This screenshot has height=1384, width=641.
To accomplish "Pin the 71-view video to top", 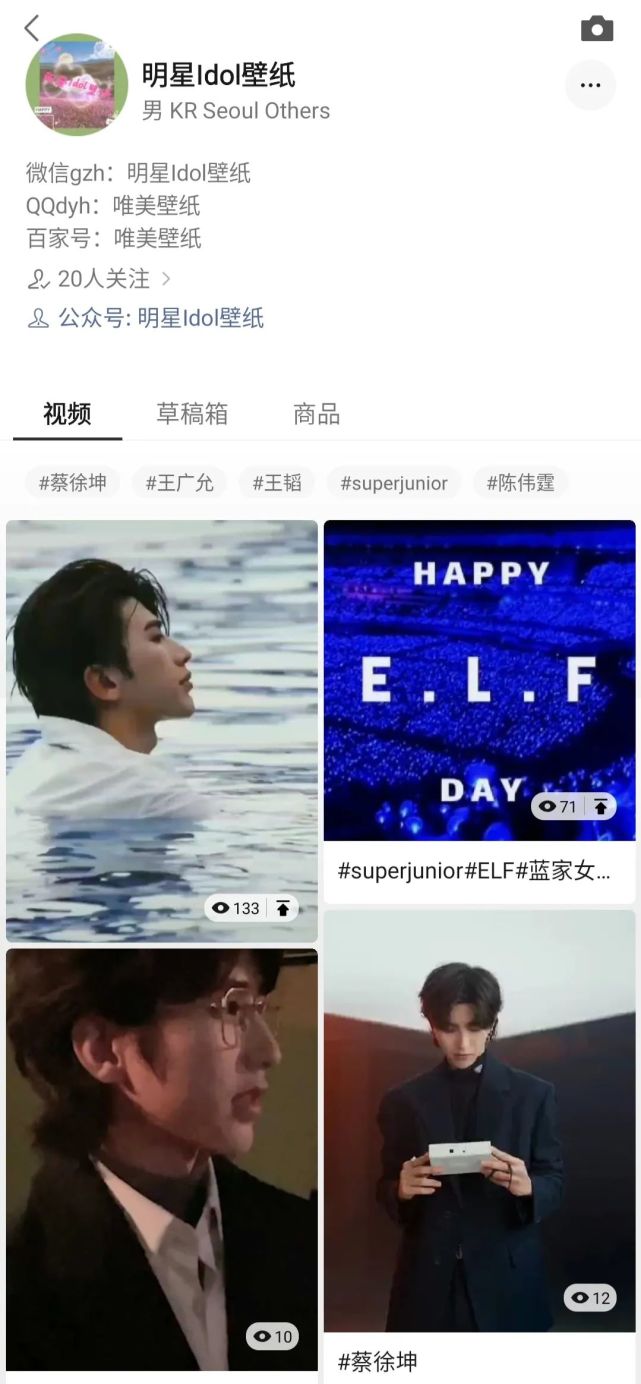I will pyautogui.click(x=601, y=806).
